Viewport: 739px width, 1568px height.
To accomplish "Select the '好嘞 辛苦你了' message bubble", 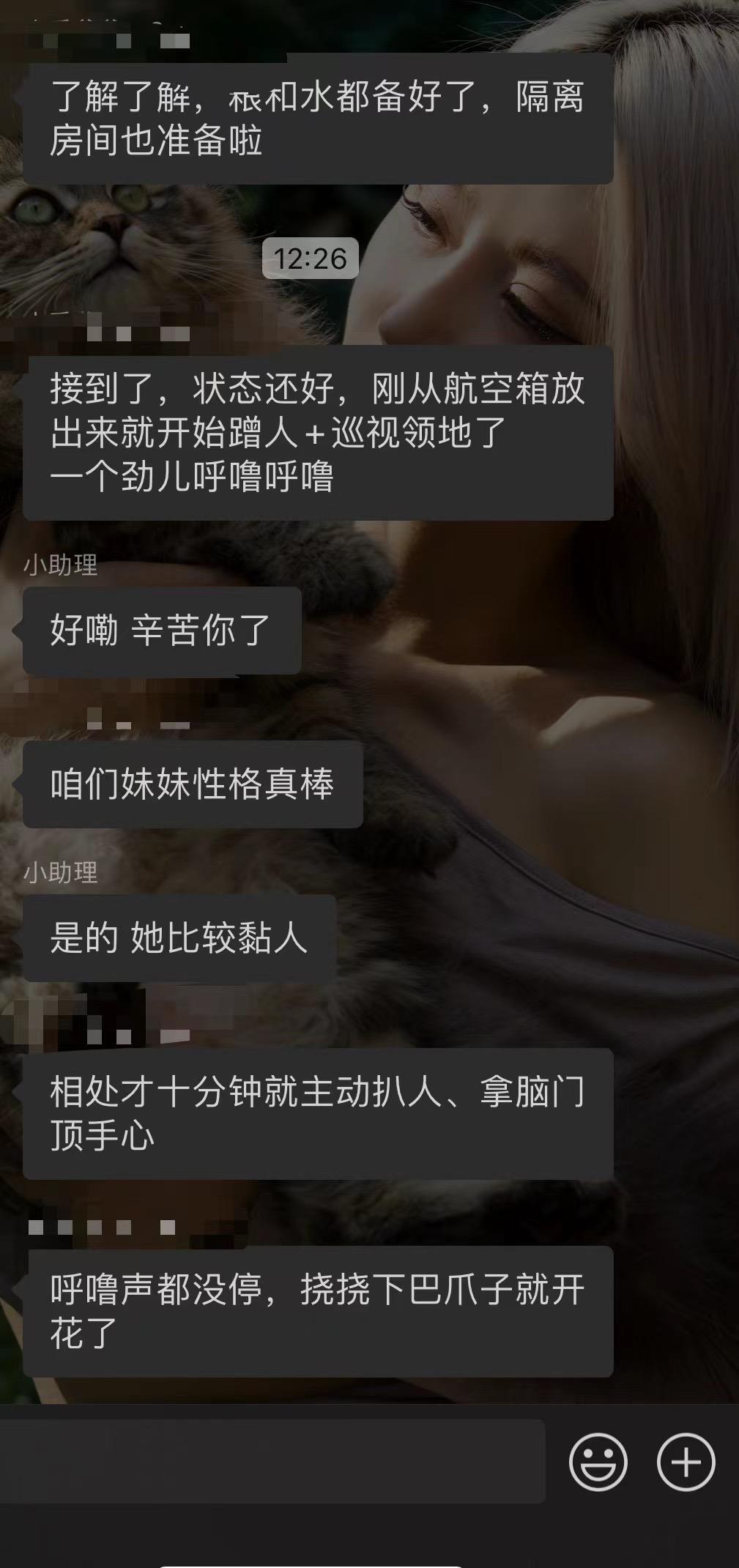I will pos(161,630).
